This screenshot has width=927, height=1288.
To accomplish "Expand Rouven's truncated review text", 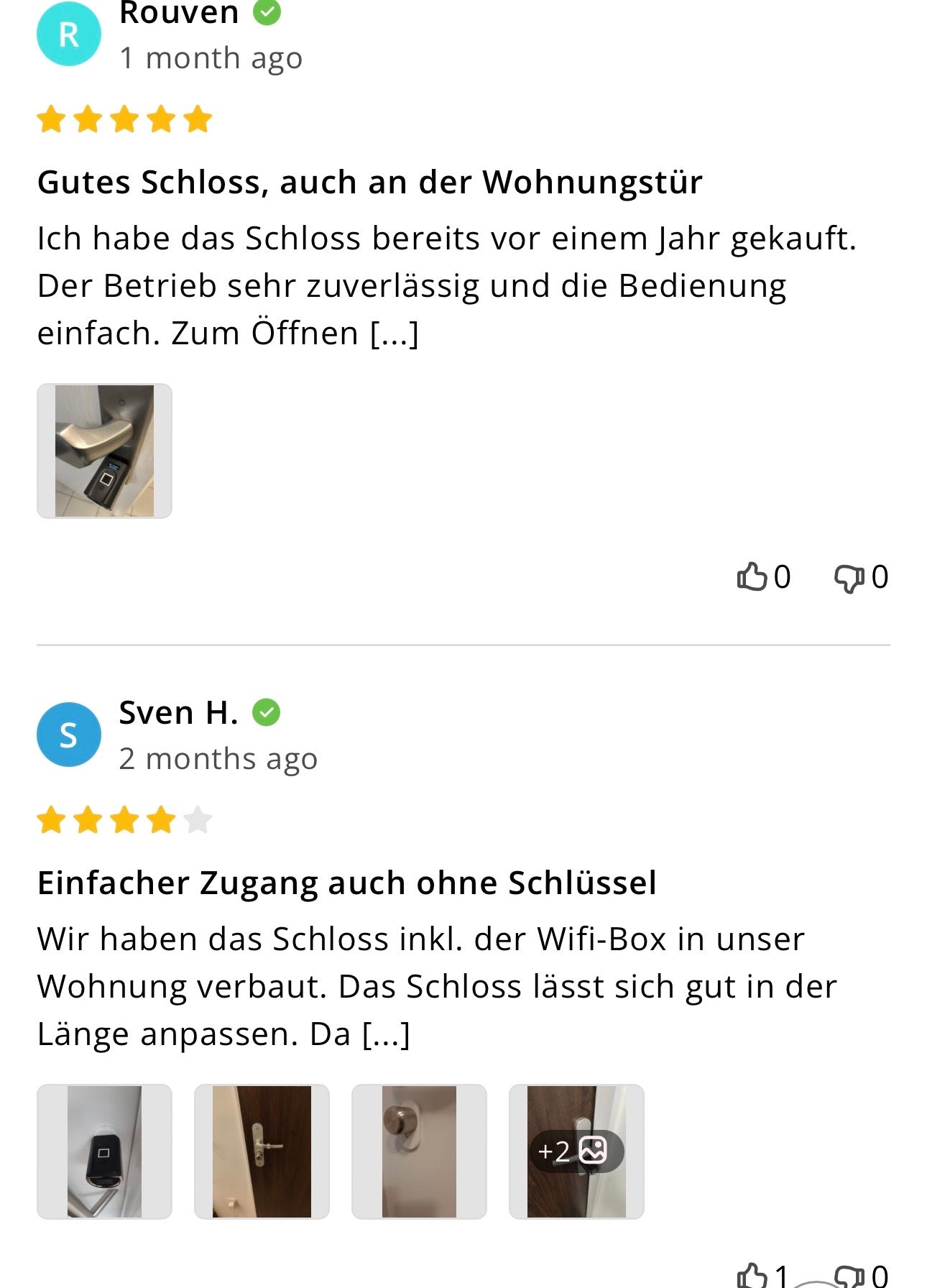I will (394, 333).
